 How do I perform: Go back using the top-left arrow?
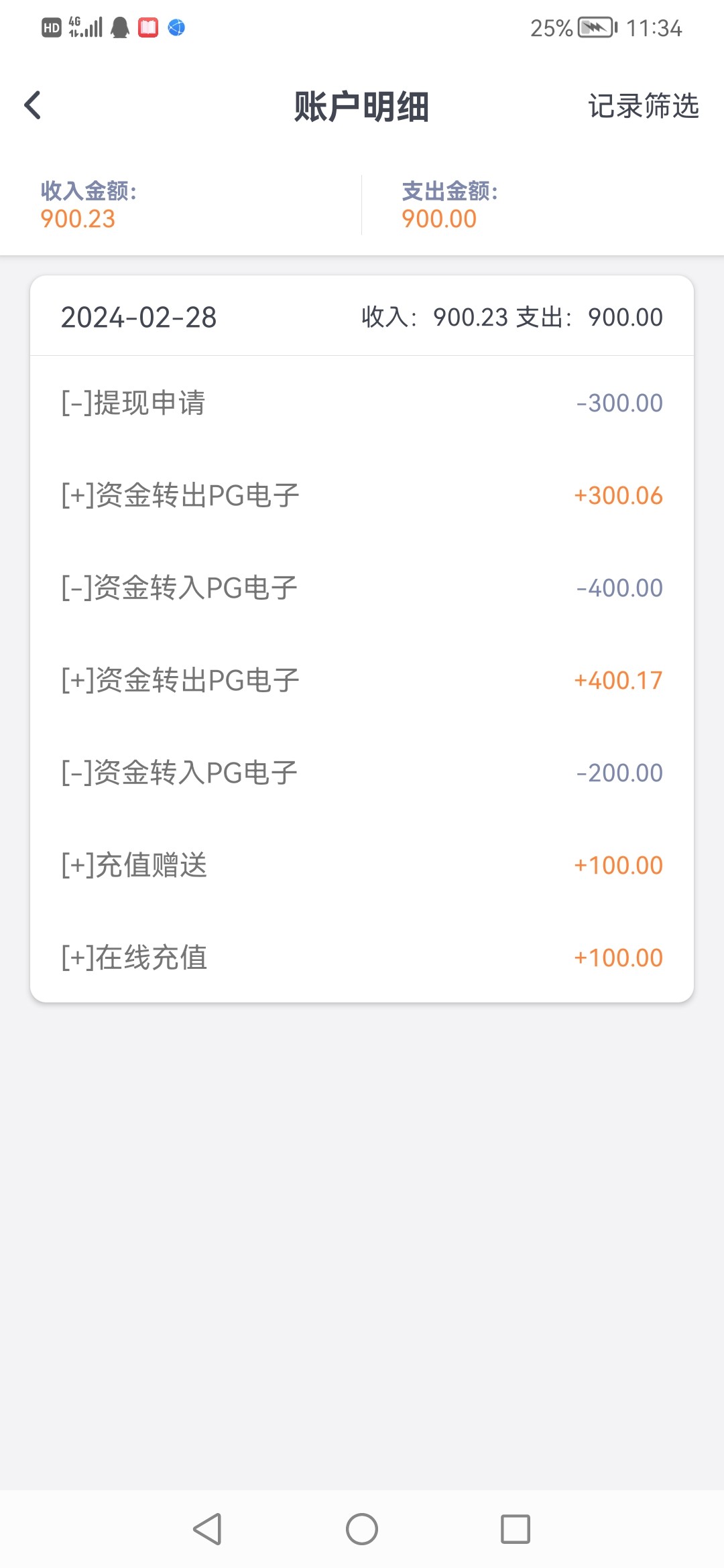pos(33,105)
